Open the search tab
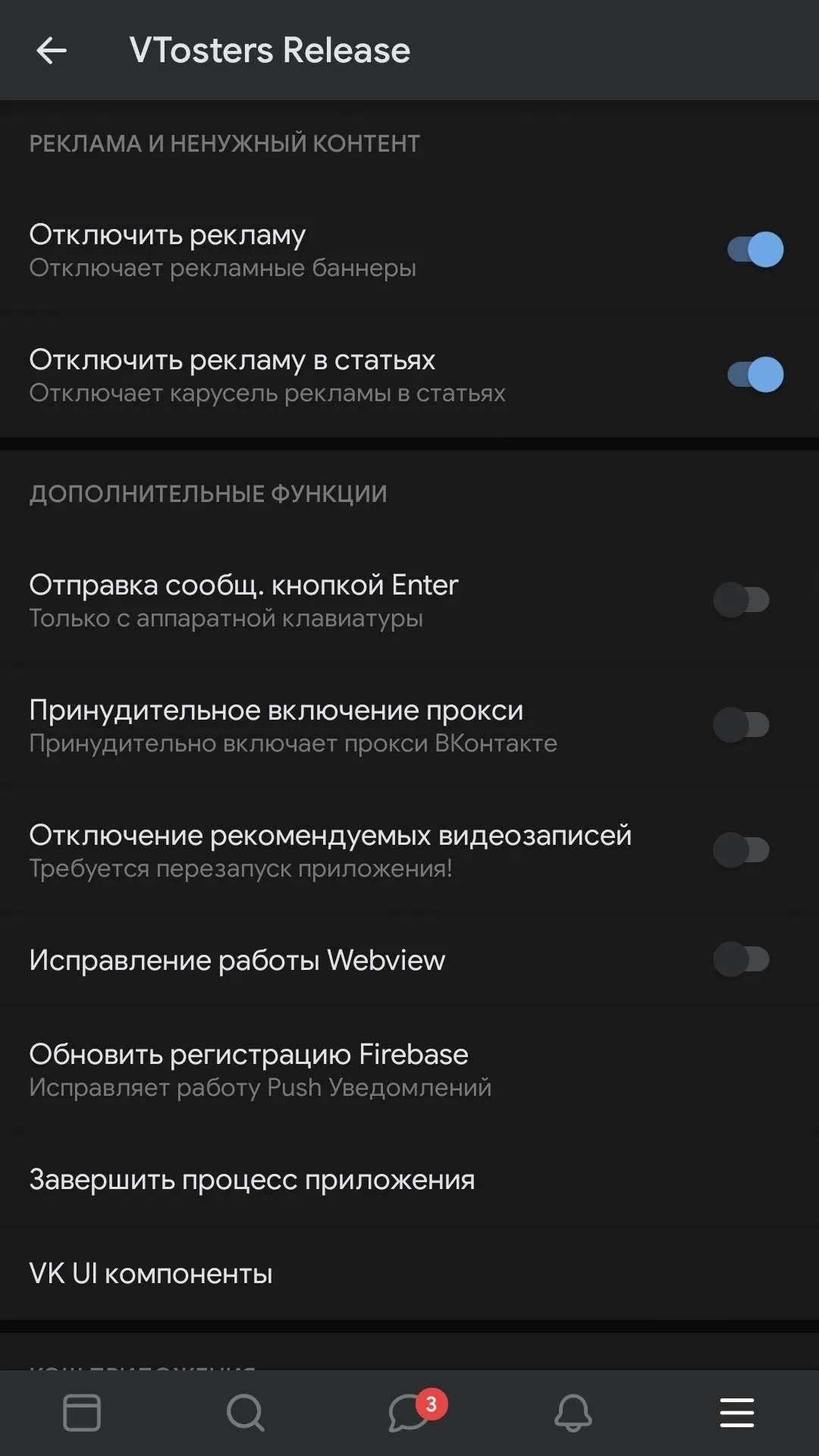Image resolution: width=819 pixels, height=1456 pixels. [246, 1413]
